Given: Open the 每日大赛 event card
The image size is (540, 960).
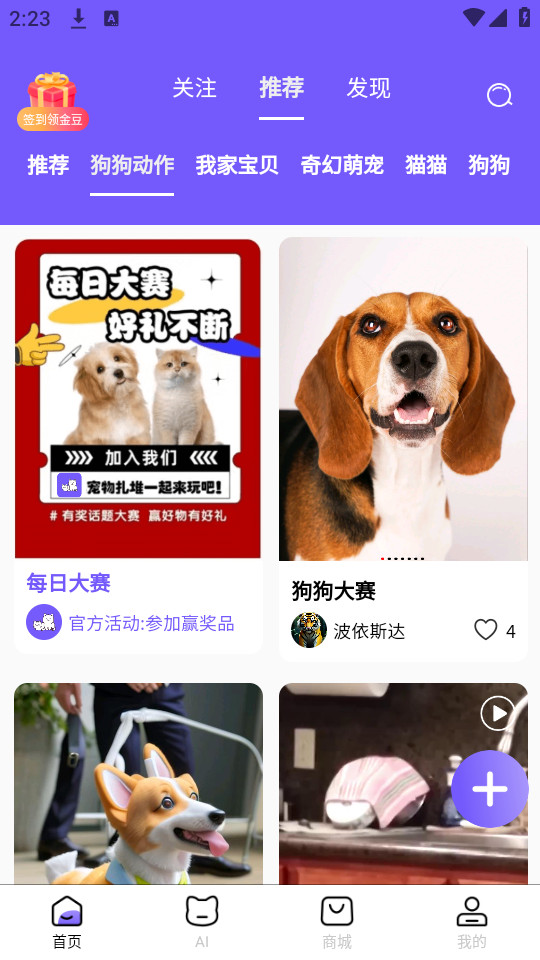Looking at the screenshot, I should [x=138, y=446].
